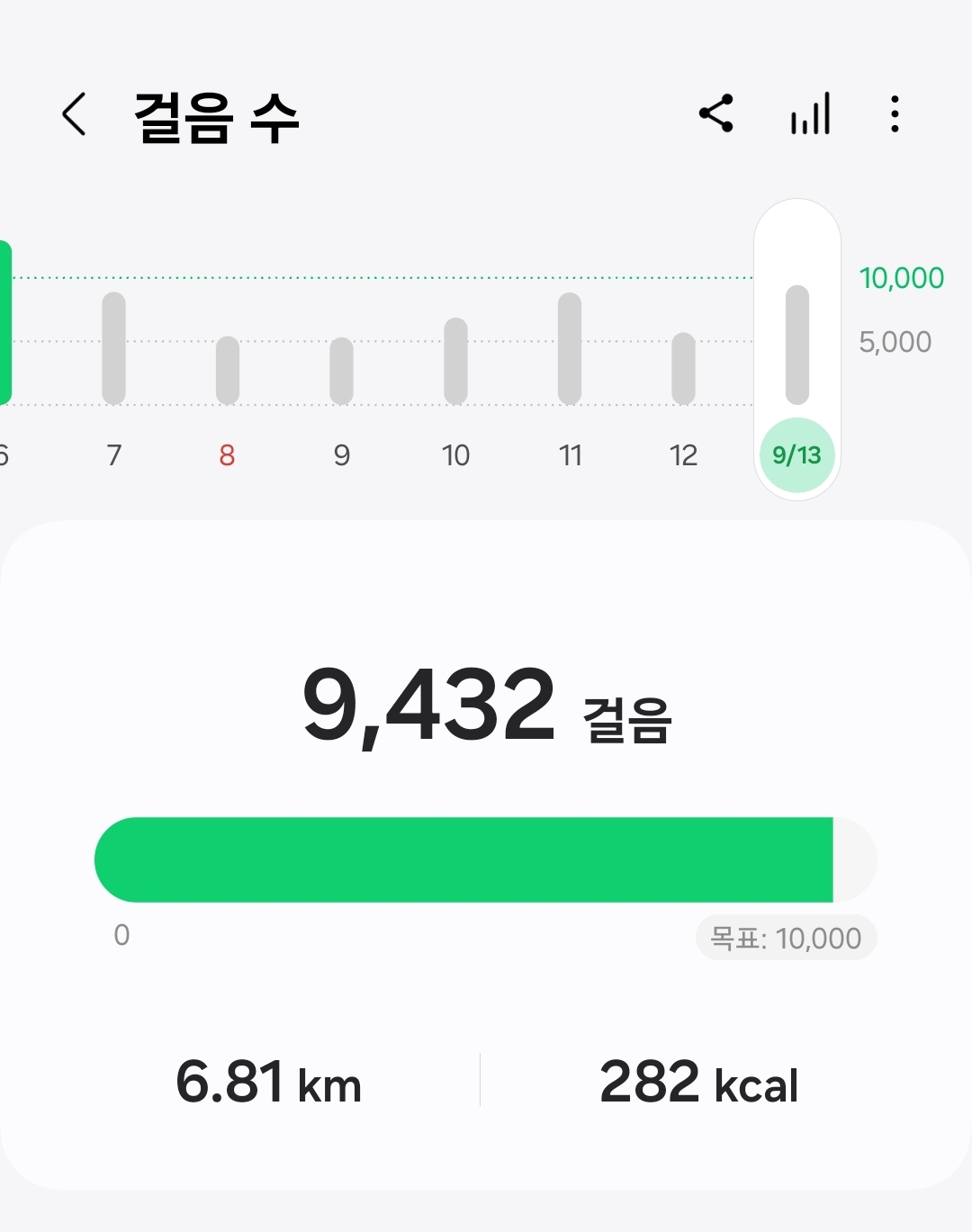
Task: Choose day 11 in the chart
Action: pos(570,349)
